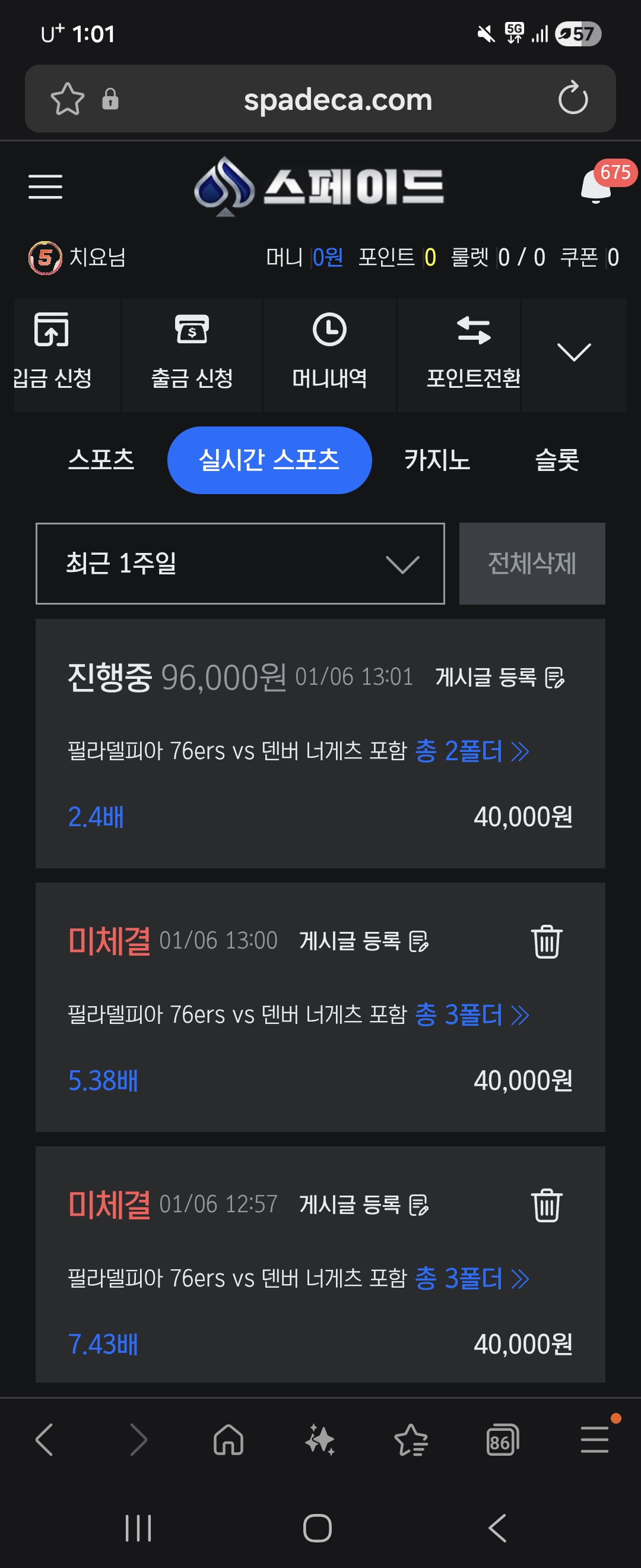
Task: Switch to the 카지노 tab
Action: click(437, 460)
